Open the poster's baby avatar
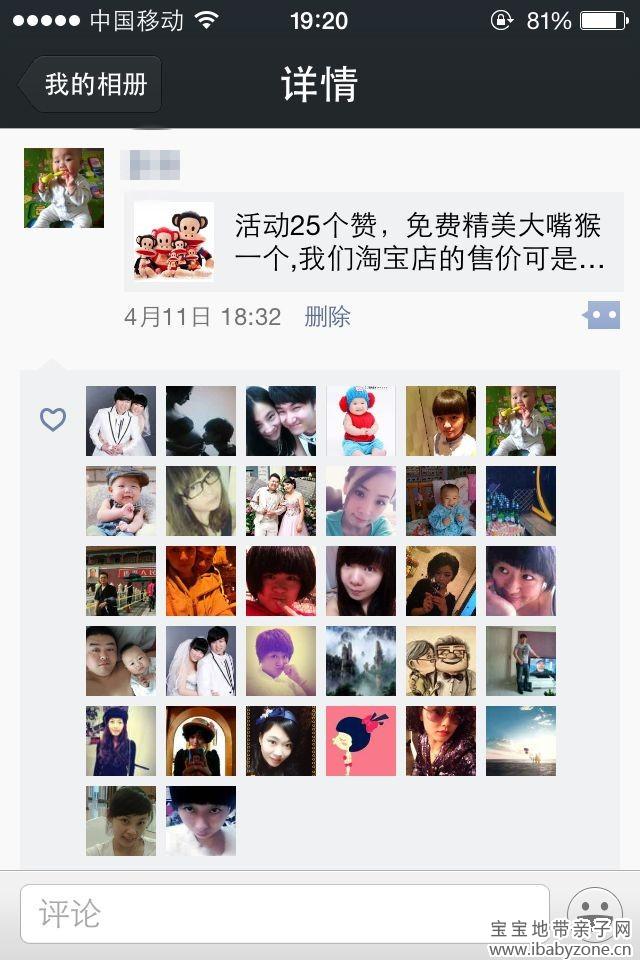640x960 pixels. (x=64, y=188)
